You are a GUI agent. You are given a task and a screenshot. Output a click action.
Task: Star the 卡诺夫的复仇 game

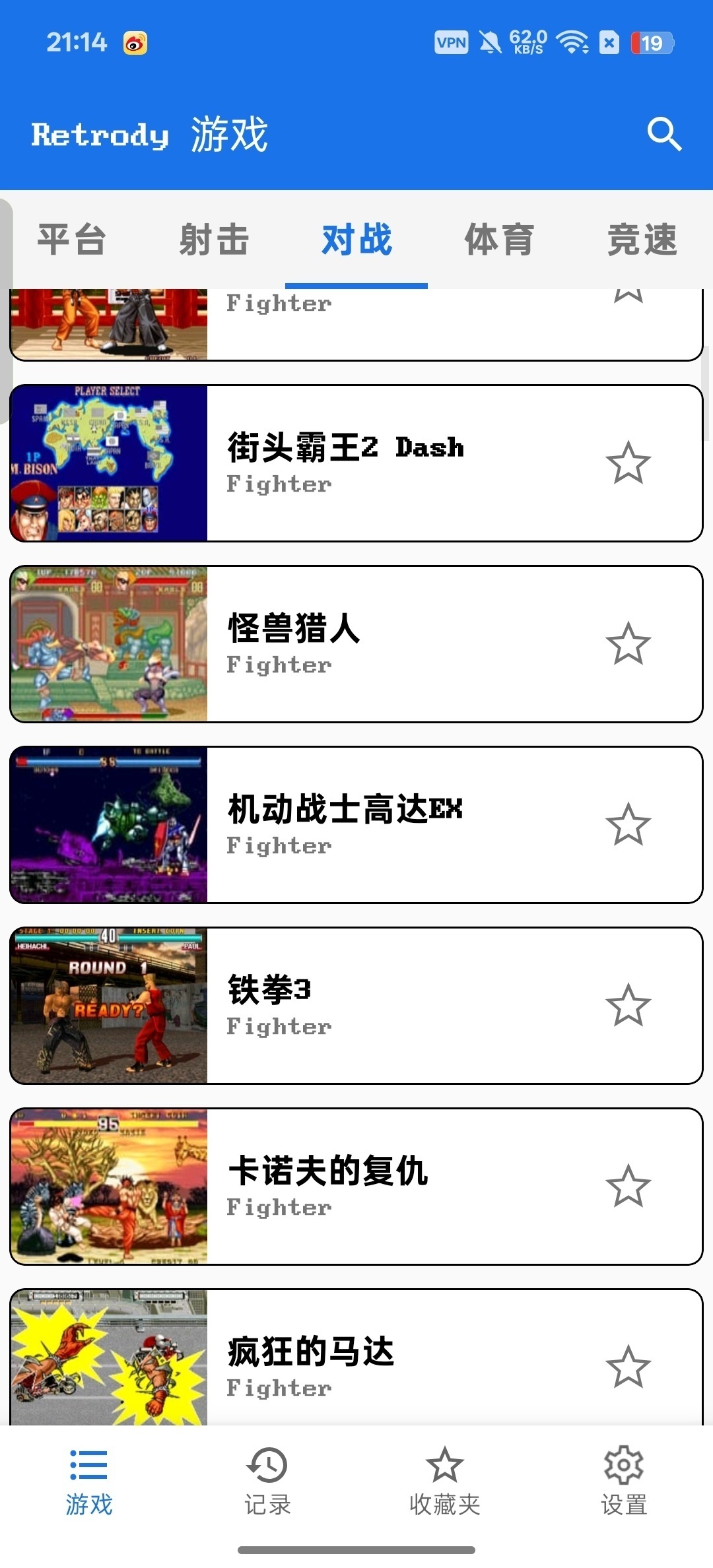[x=628, y=1187]
